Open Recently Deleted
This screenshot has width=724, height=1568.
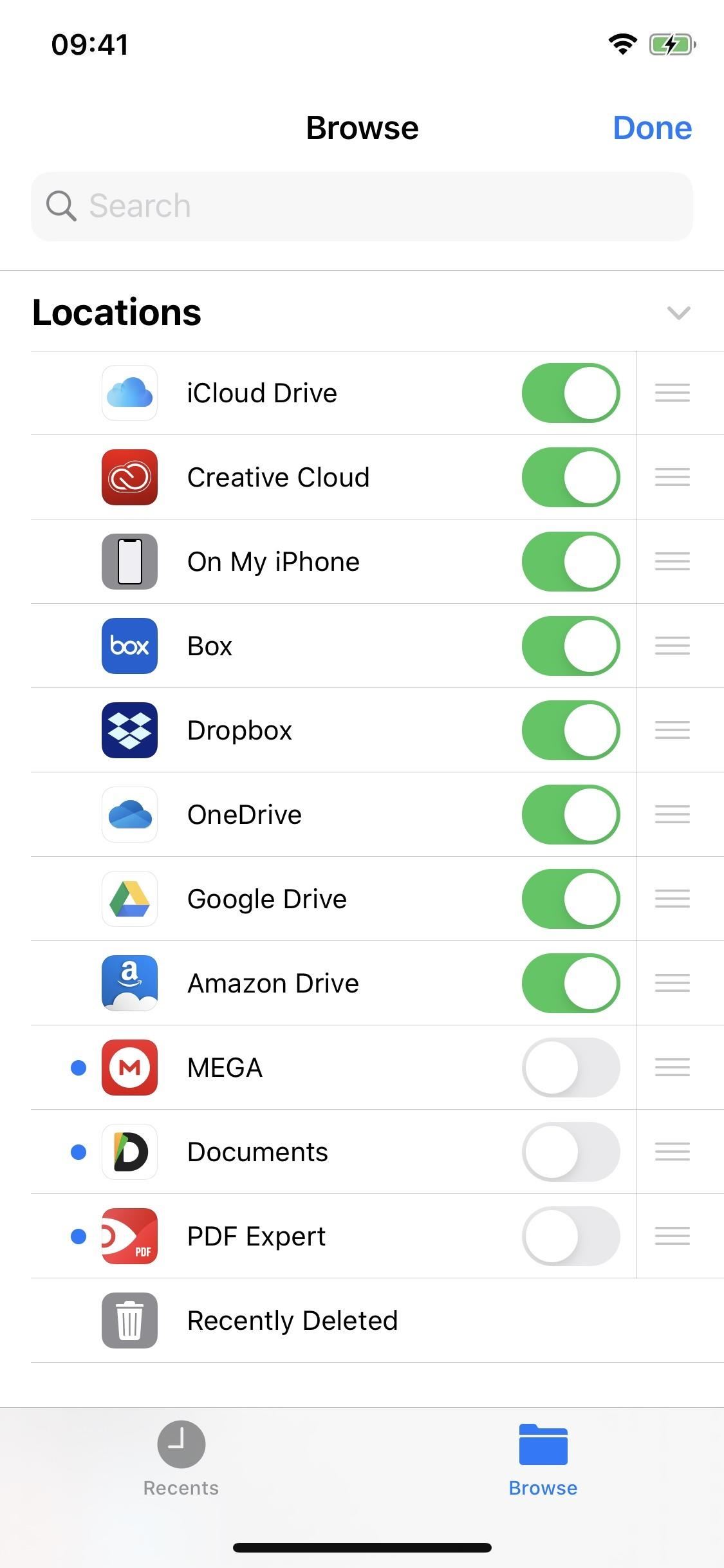[292, 1321]
